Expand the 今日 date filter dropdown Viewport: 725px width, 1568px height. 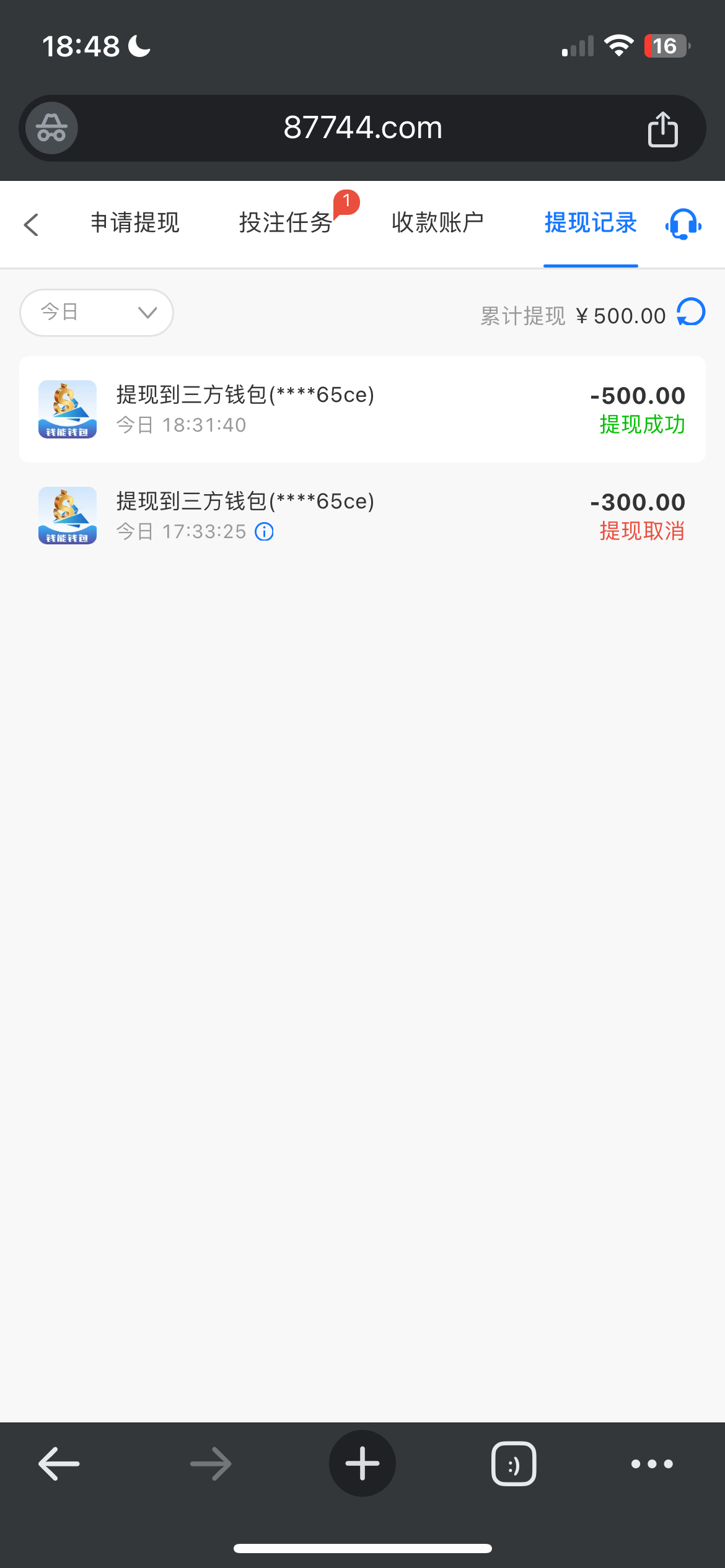click(97, 313)
